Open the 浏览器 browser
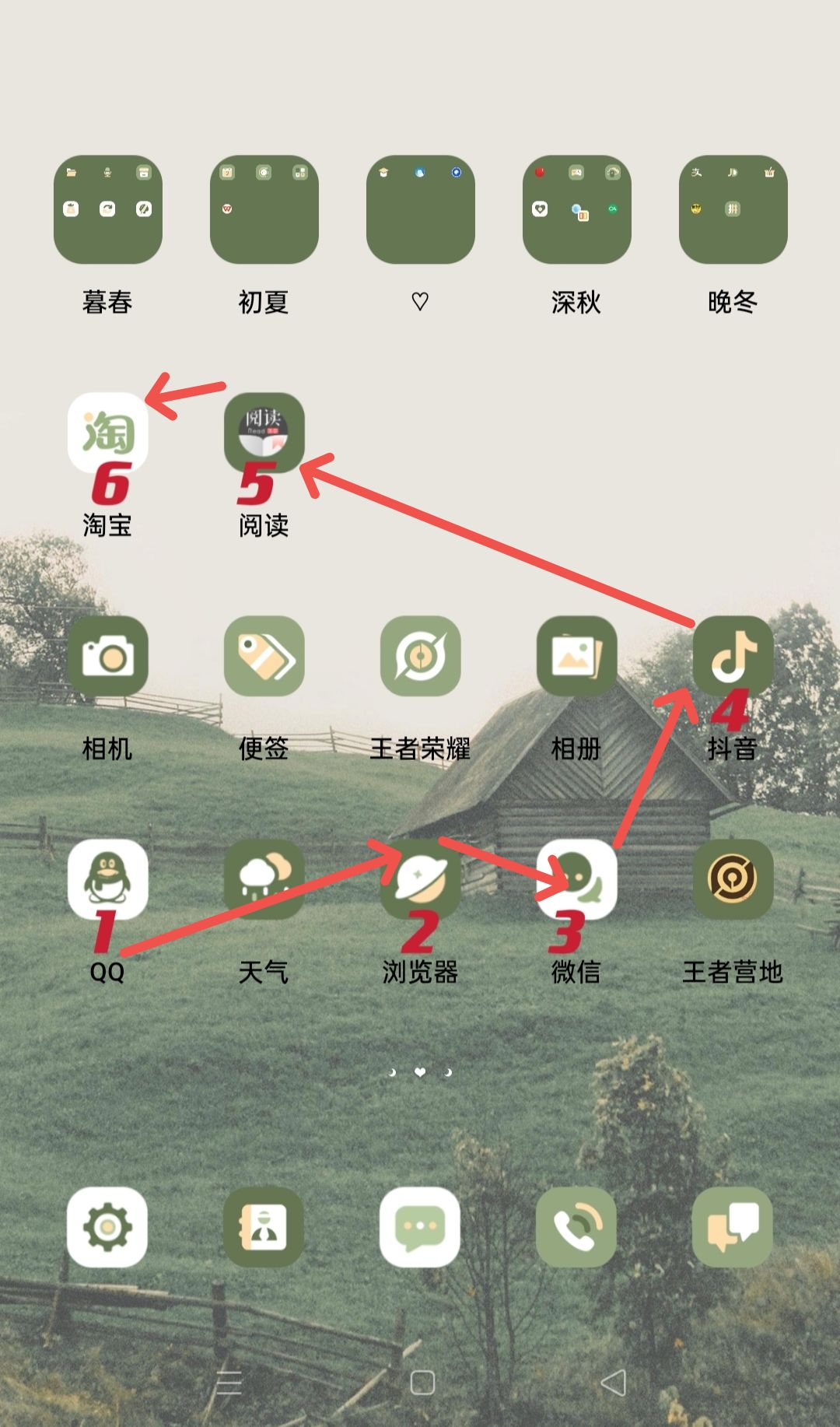This screenshot has height=1427, width=840. tap(420, 879)
